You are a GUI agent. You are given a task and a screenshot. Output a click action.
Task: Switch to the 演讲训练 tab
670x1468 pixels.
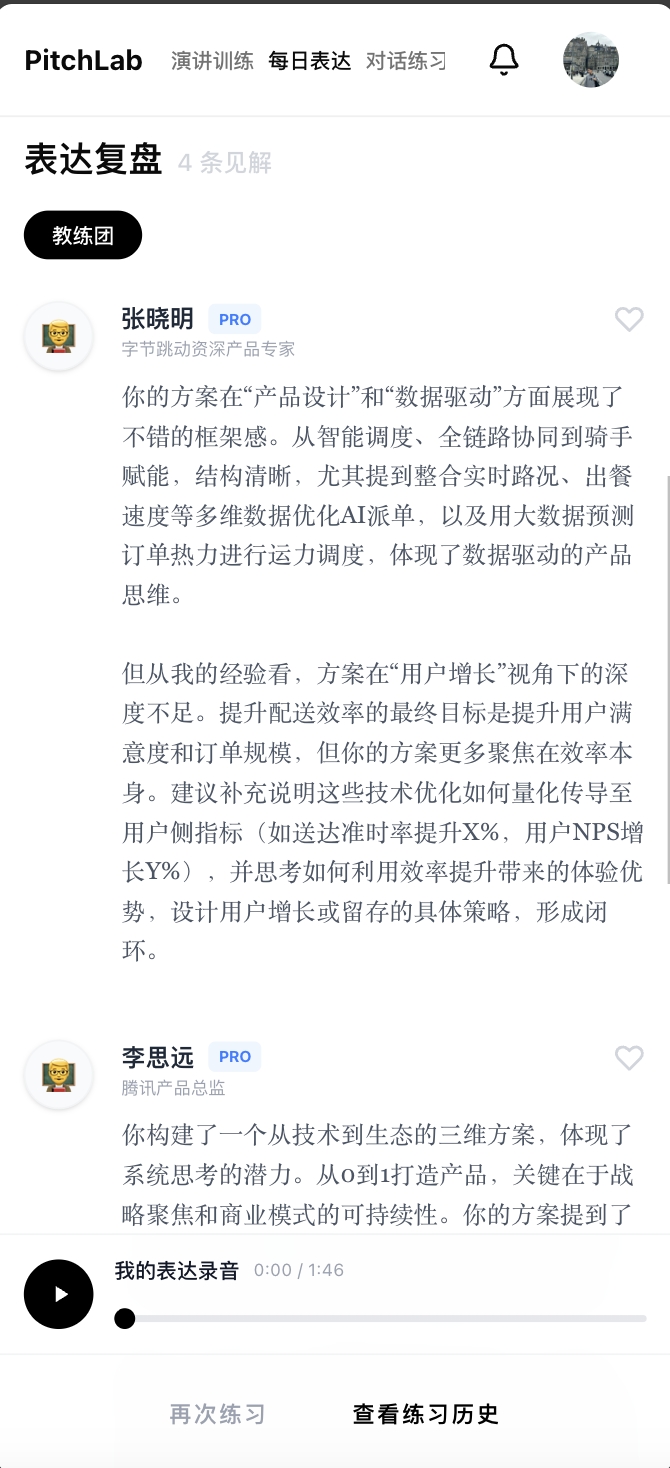pos(212,61)
